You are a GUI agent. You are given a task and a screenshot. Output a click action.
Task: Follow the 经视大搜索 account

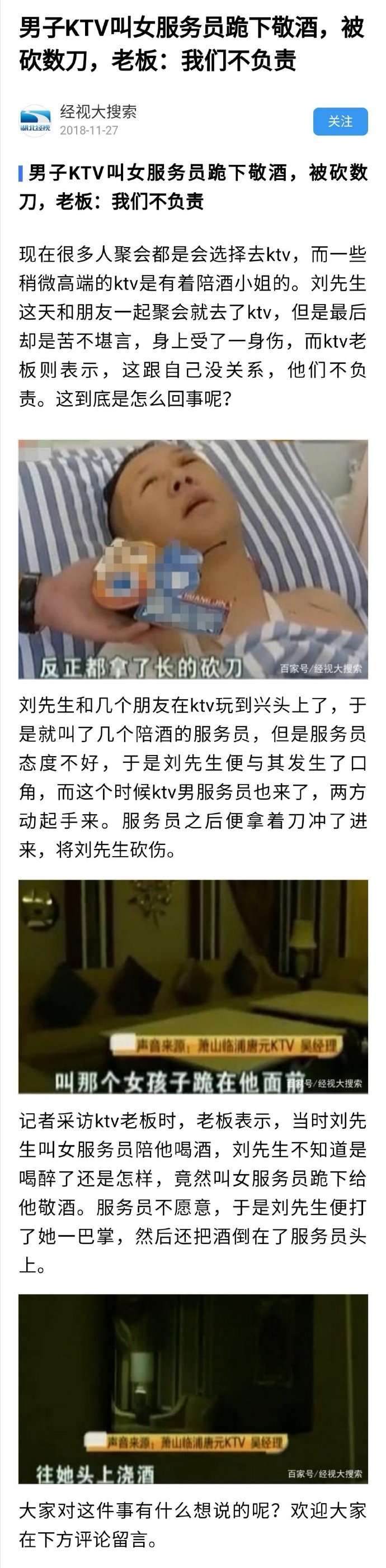340,122
